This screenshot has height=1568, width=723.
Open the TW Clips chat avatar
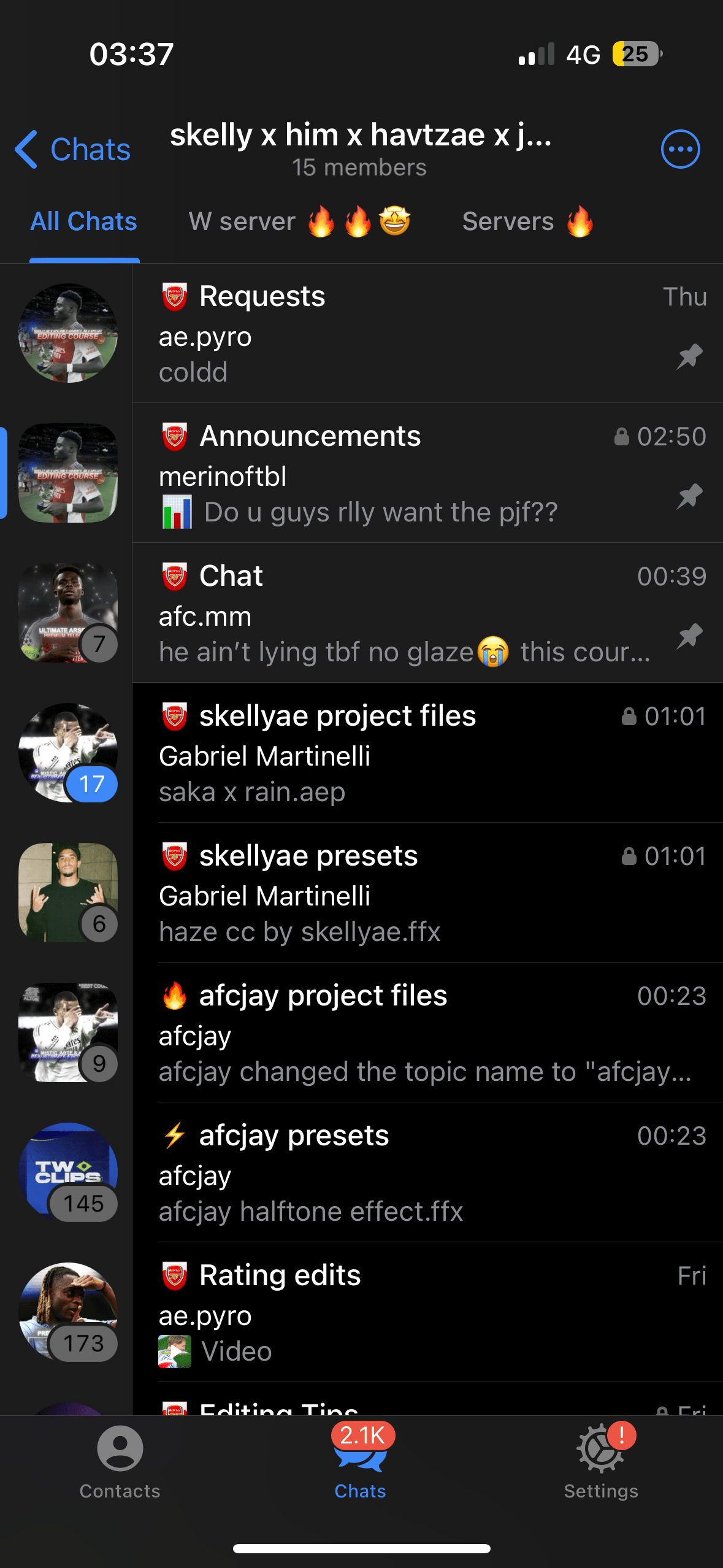click(67, 1172)
